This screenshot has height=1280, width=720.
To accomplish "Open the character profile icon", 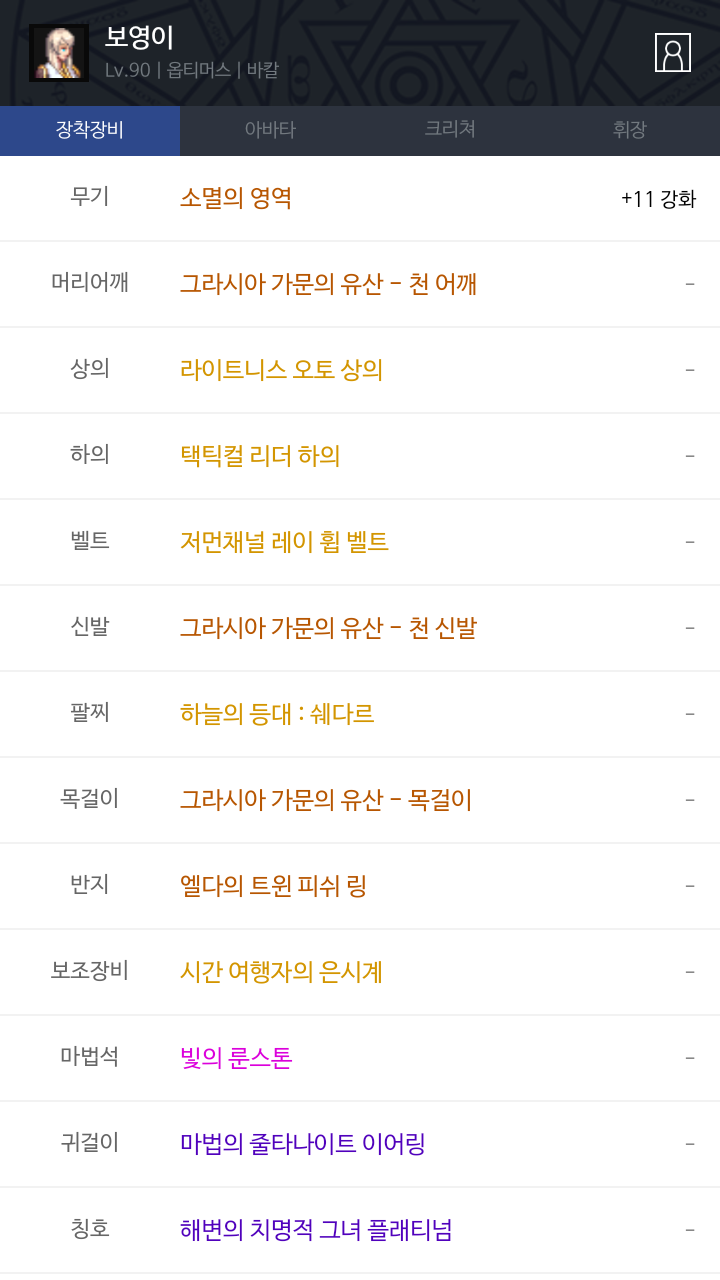I will pos(672,53).
